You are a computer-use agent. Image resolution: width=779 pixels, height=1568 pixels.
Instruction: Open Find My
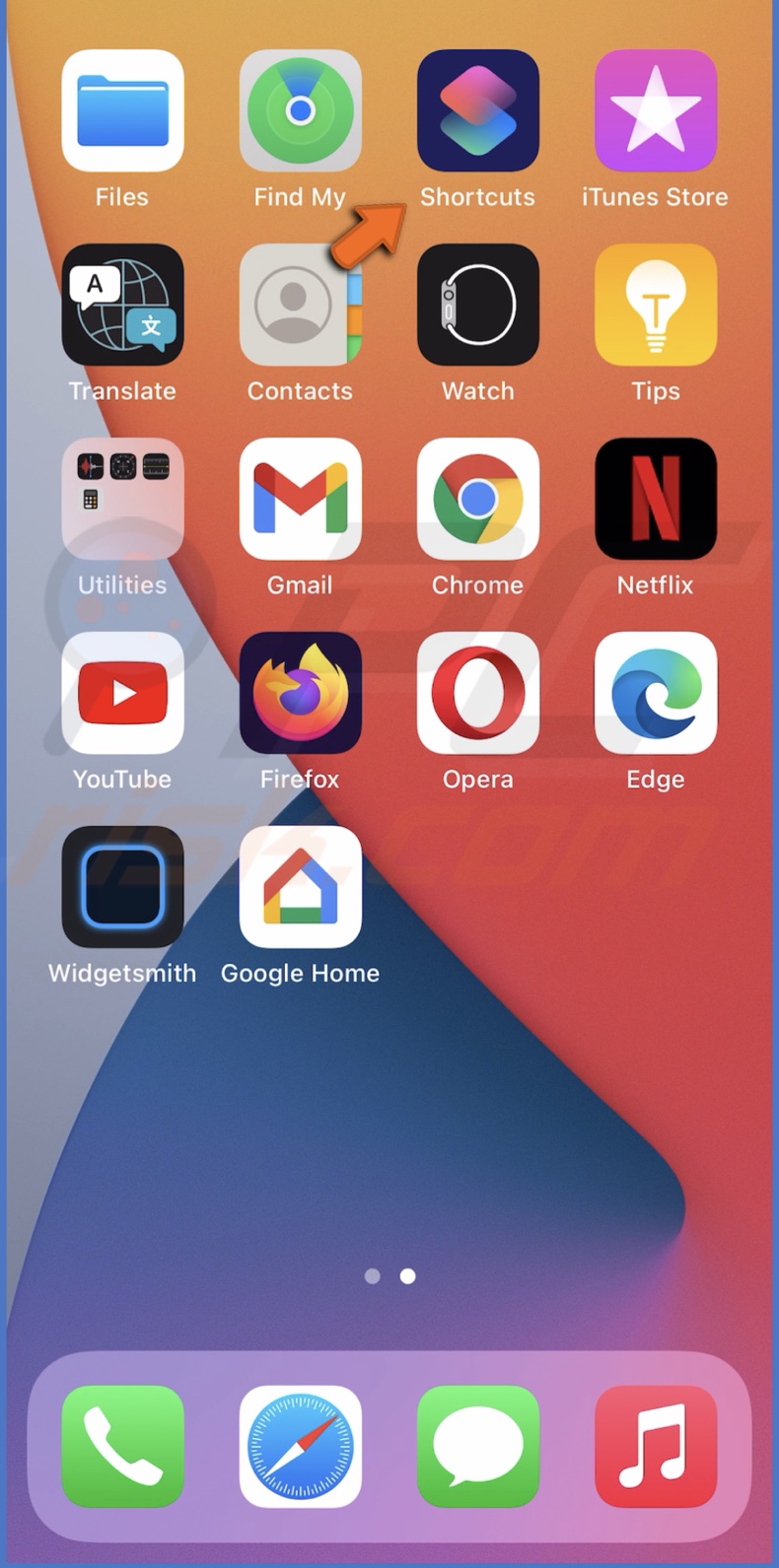tap(301, 108)
